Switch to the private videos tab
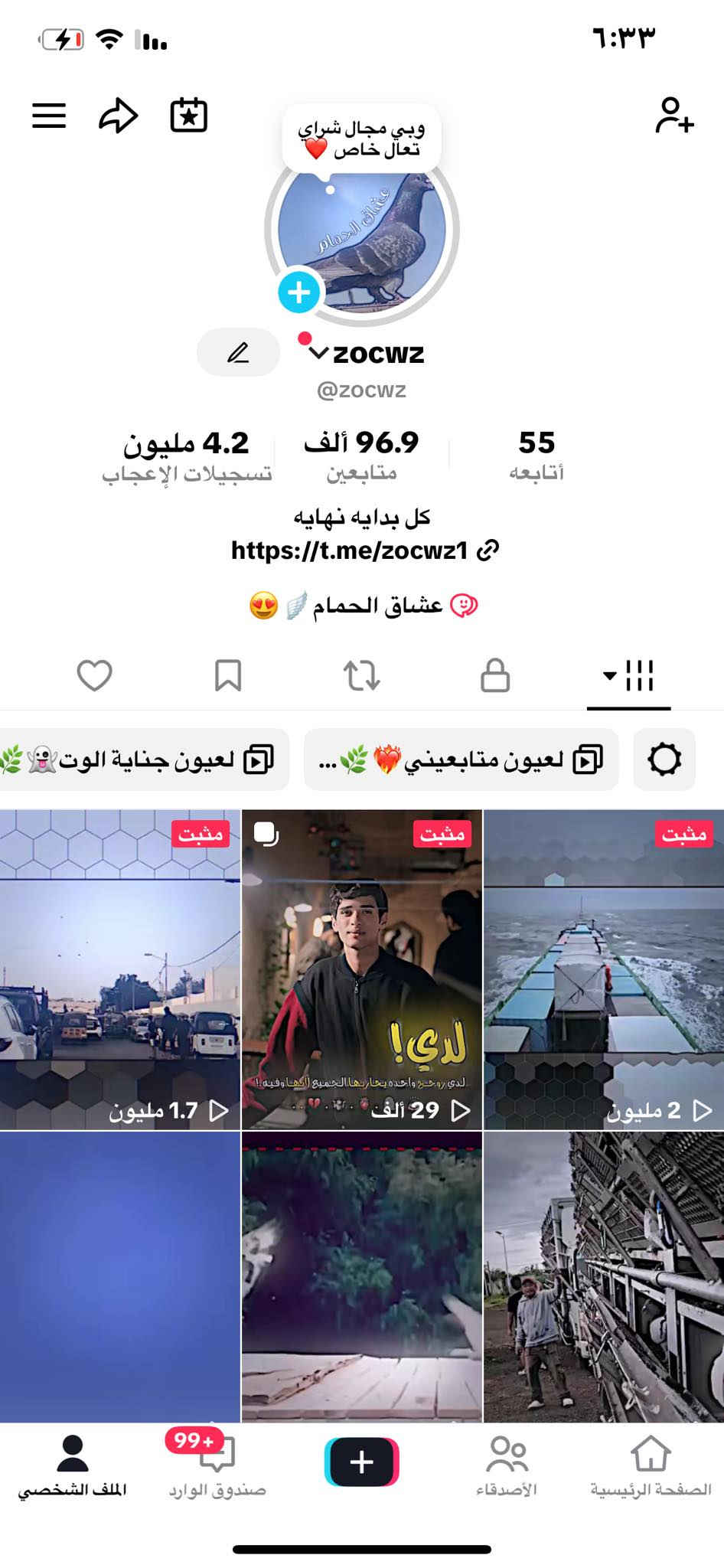Image resolution: width=724 pixels, height=1568 pixels. [495, 676]
